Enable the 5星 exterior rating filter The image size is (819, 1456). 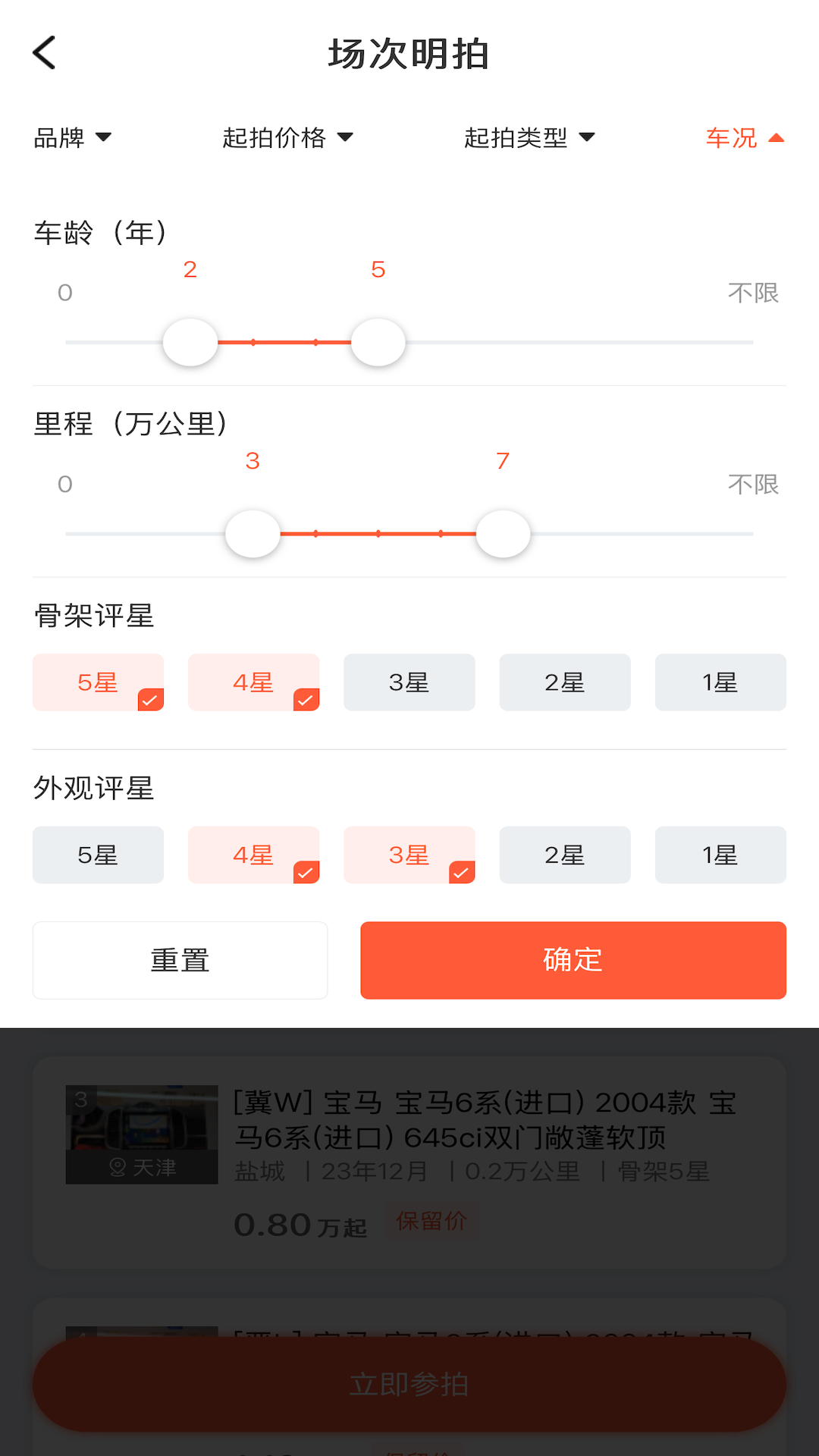pyautogui.click(x=98, y=855)
